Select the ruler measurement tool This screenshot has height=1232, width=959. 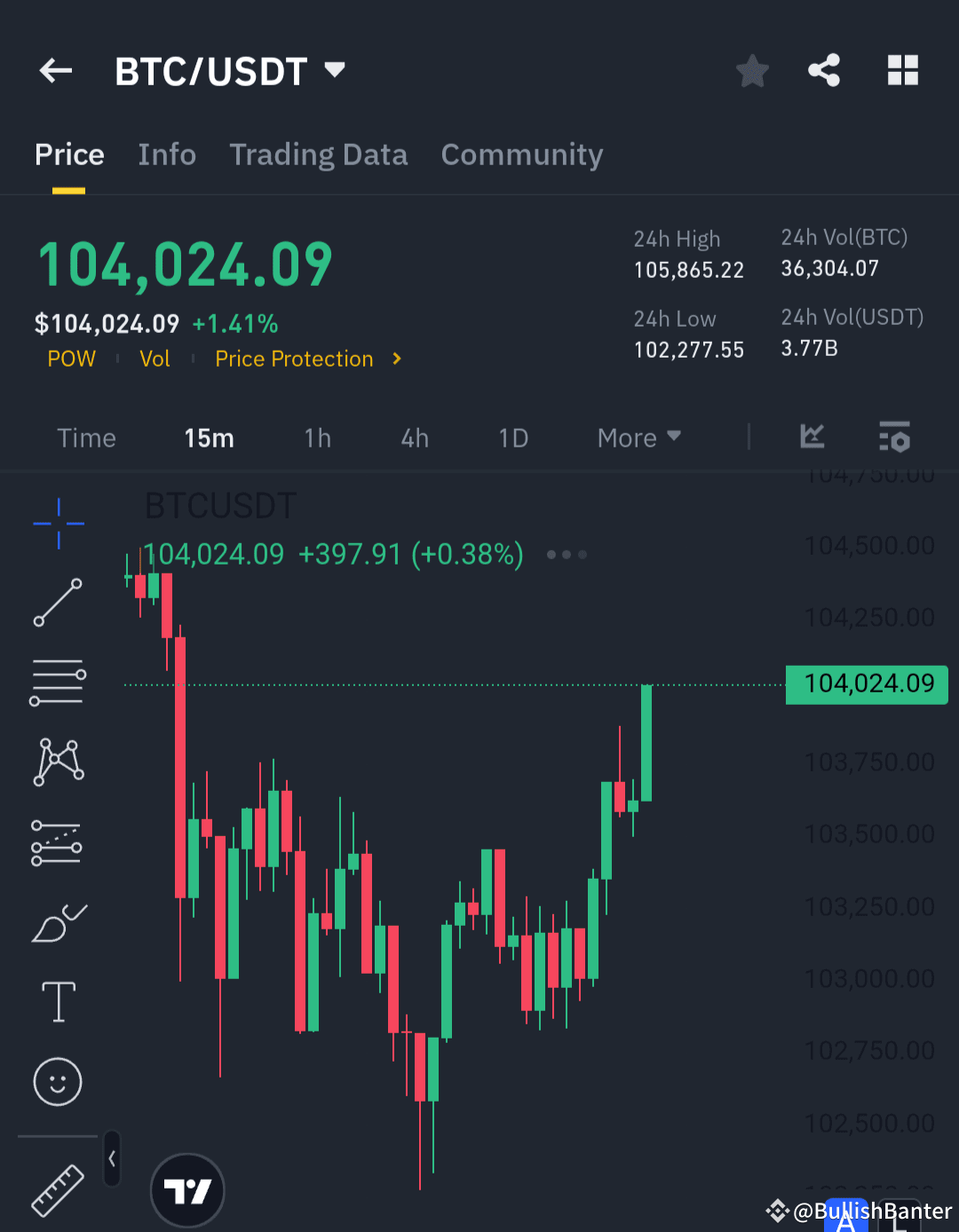(x=58, y=1189)
